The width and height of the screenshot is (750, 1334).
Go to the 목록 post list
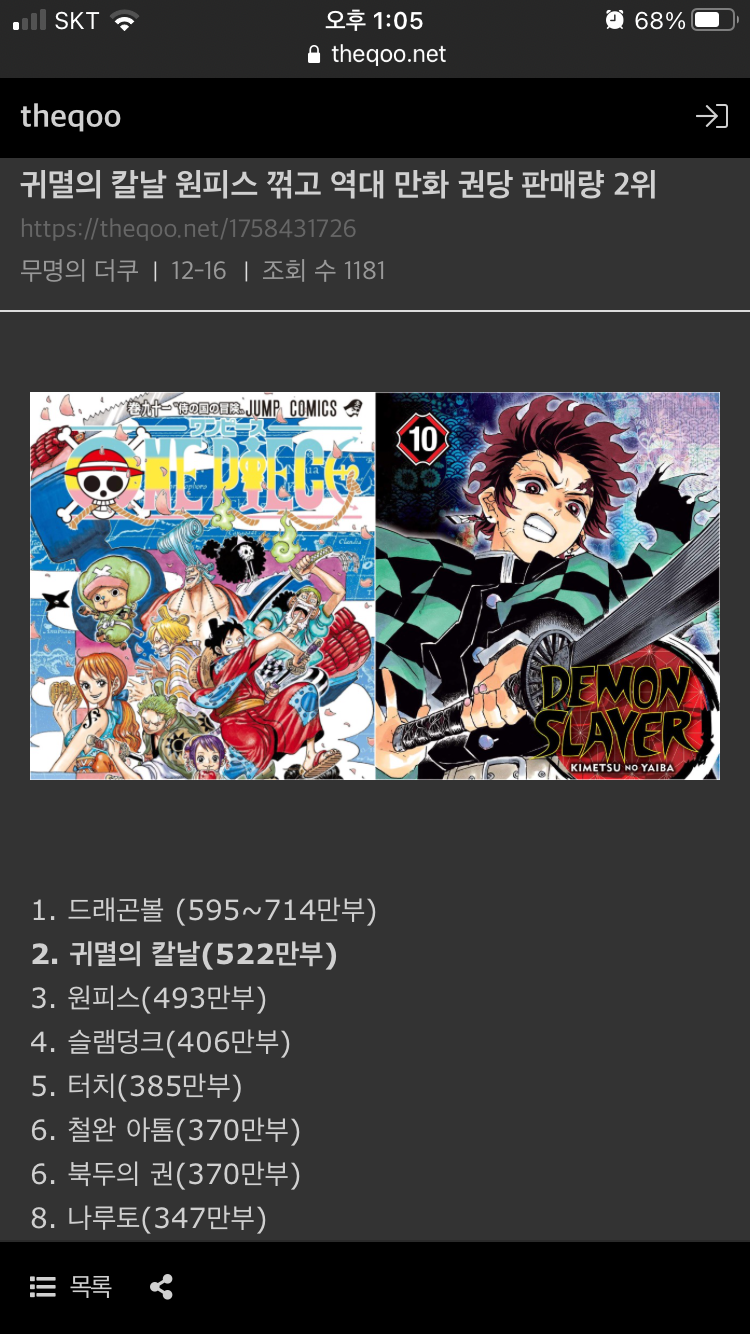click(x=71, y=1287)
